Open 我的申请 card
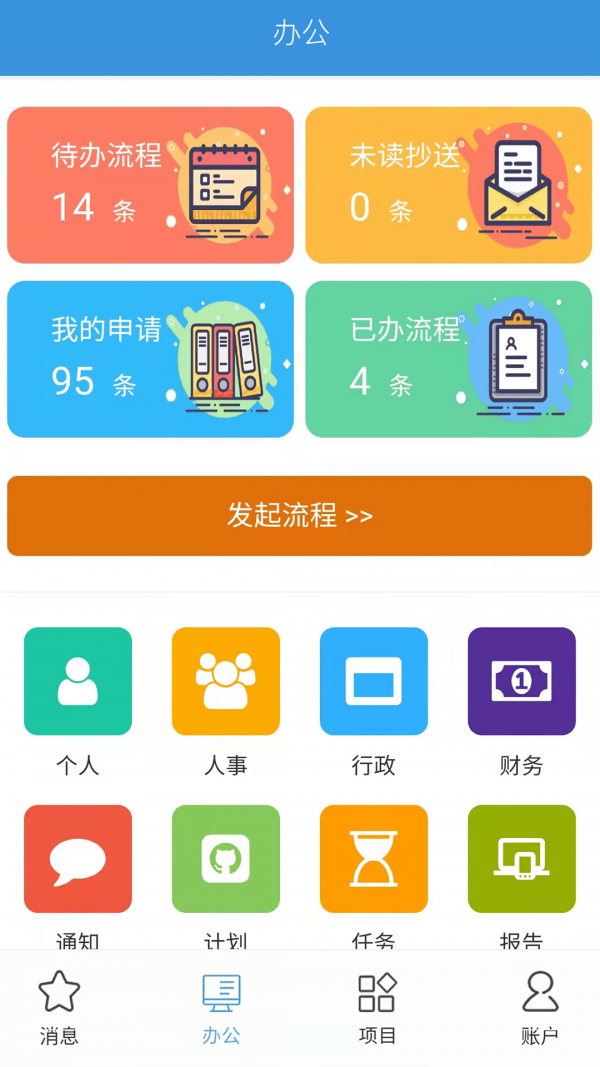 tap(150, 359)
